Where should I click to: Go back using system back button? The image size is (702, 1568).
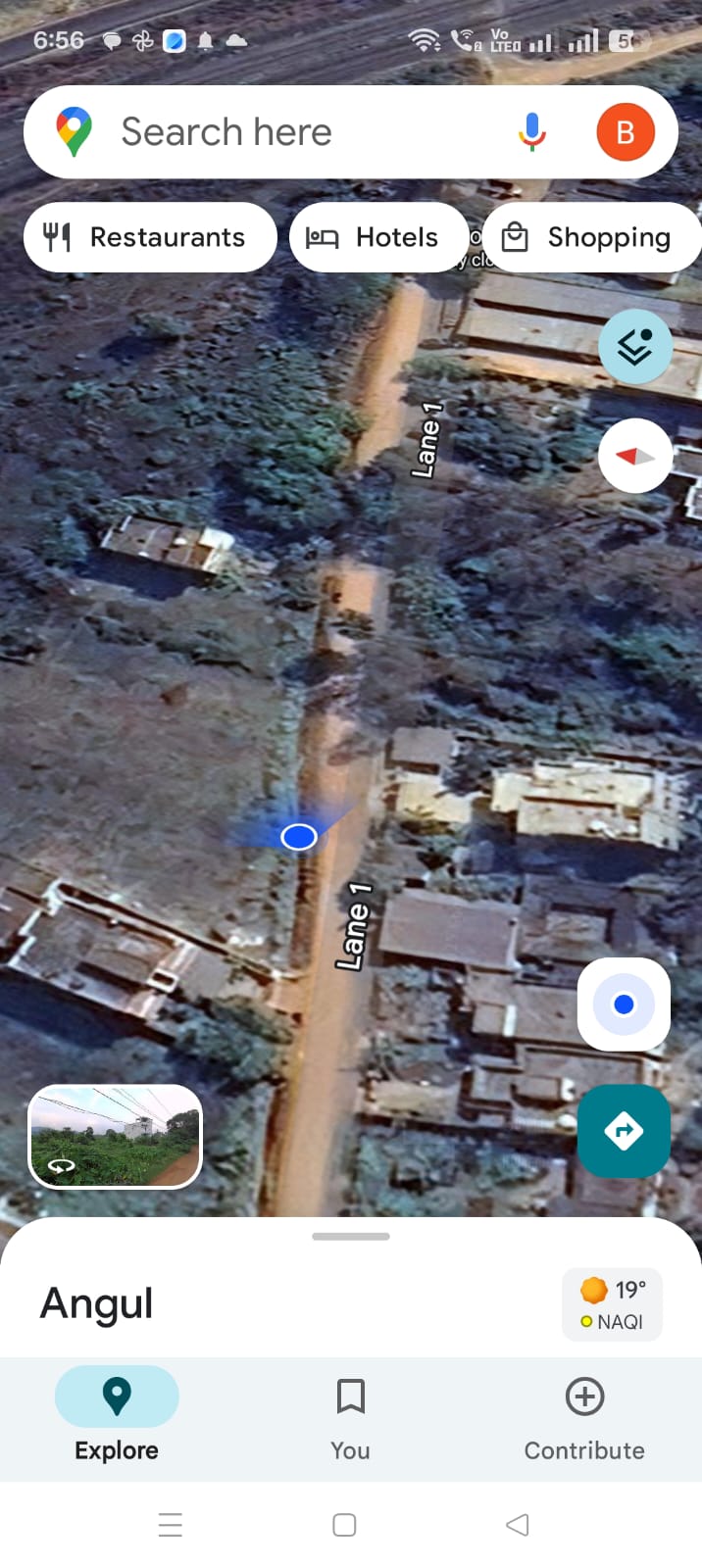pyautogui.click(x=517, y=1525)
